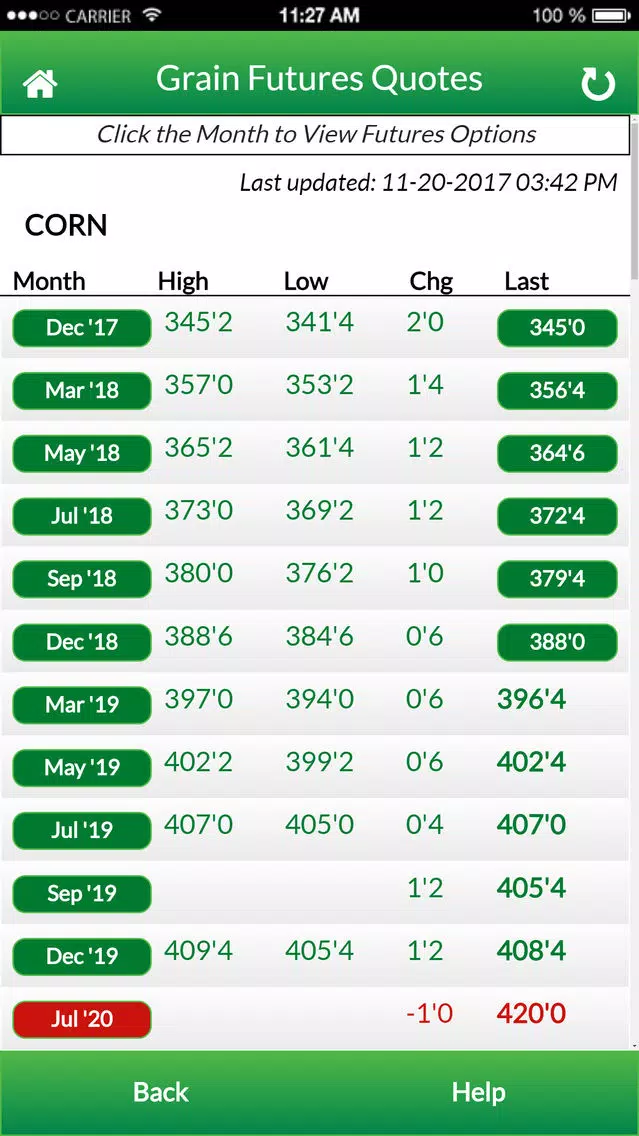The height and width of the screenshot is (1136, 639).
Task: Open Mar '19 corn contract
Action: [82, 705]
